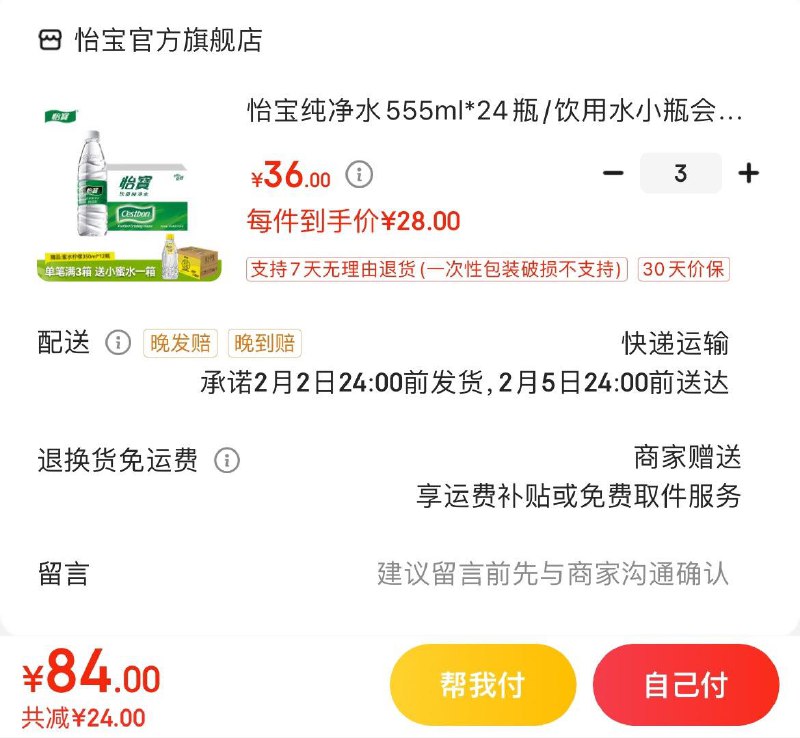The width and height of the screenshot is (800, 738).
Task: Tap the quantity field showing 3
Action: 681,173
